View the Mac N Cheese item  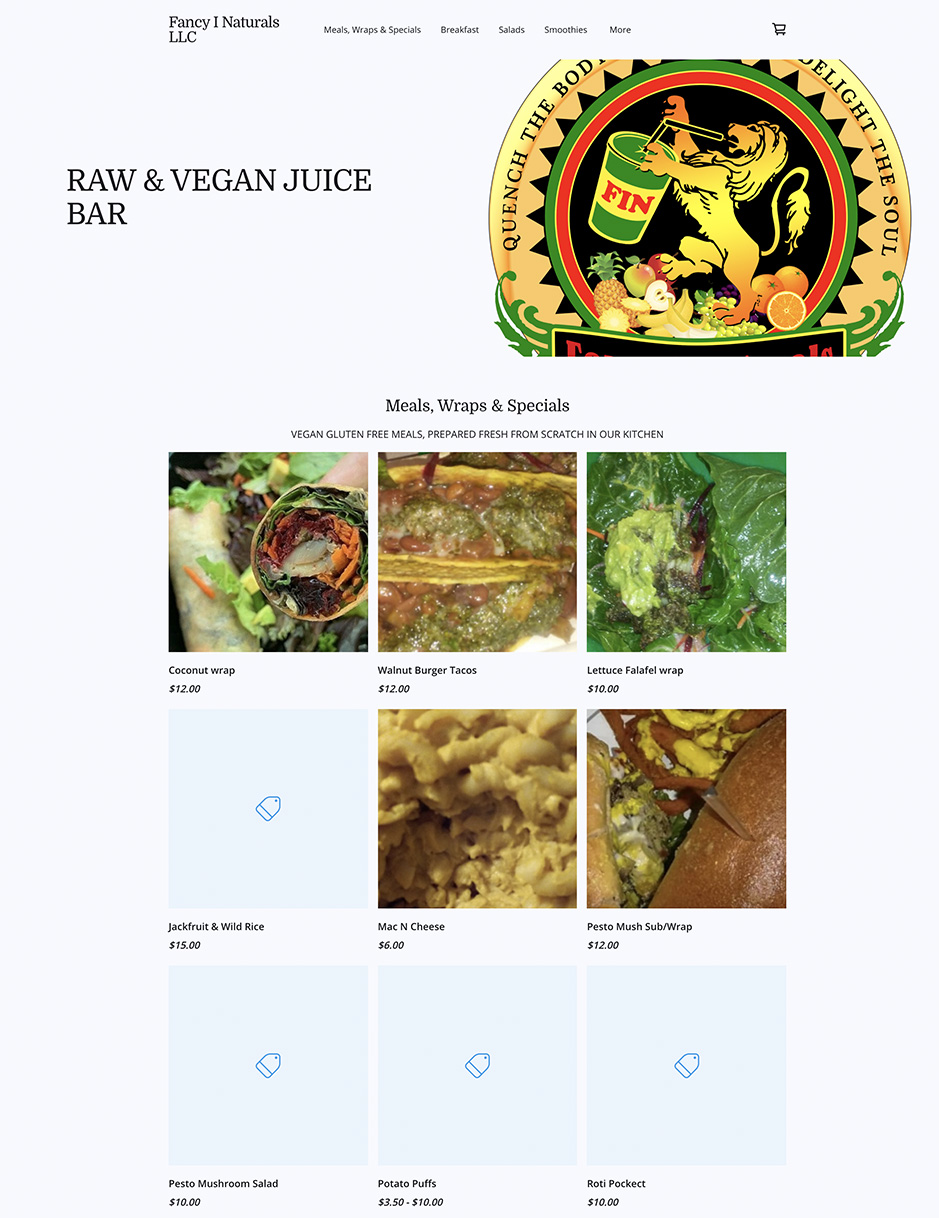[x=477, y=808]
